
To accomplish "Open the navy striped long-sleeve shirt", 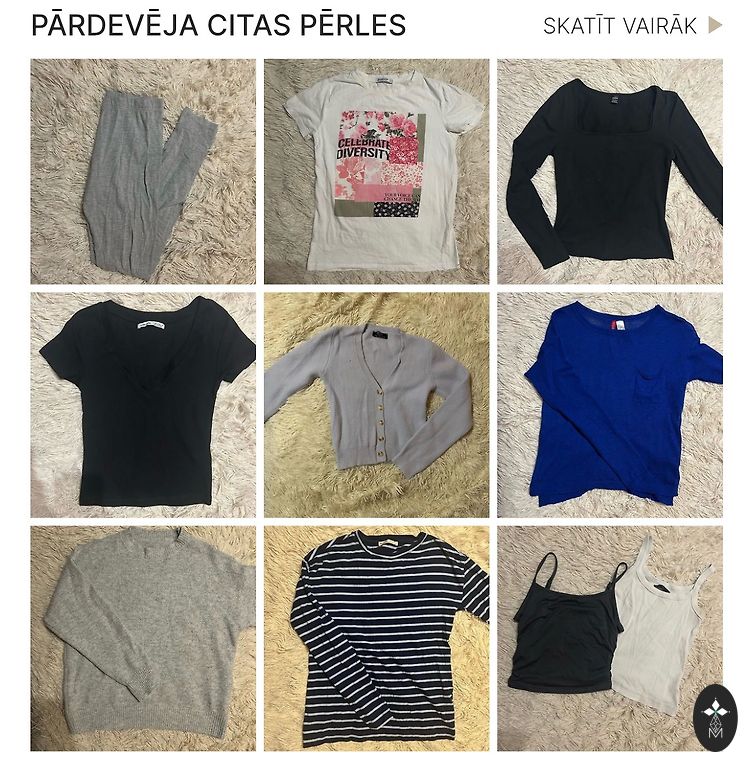I will [376, 638].
